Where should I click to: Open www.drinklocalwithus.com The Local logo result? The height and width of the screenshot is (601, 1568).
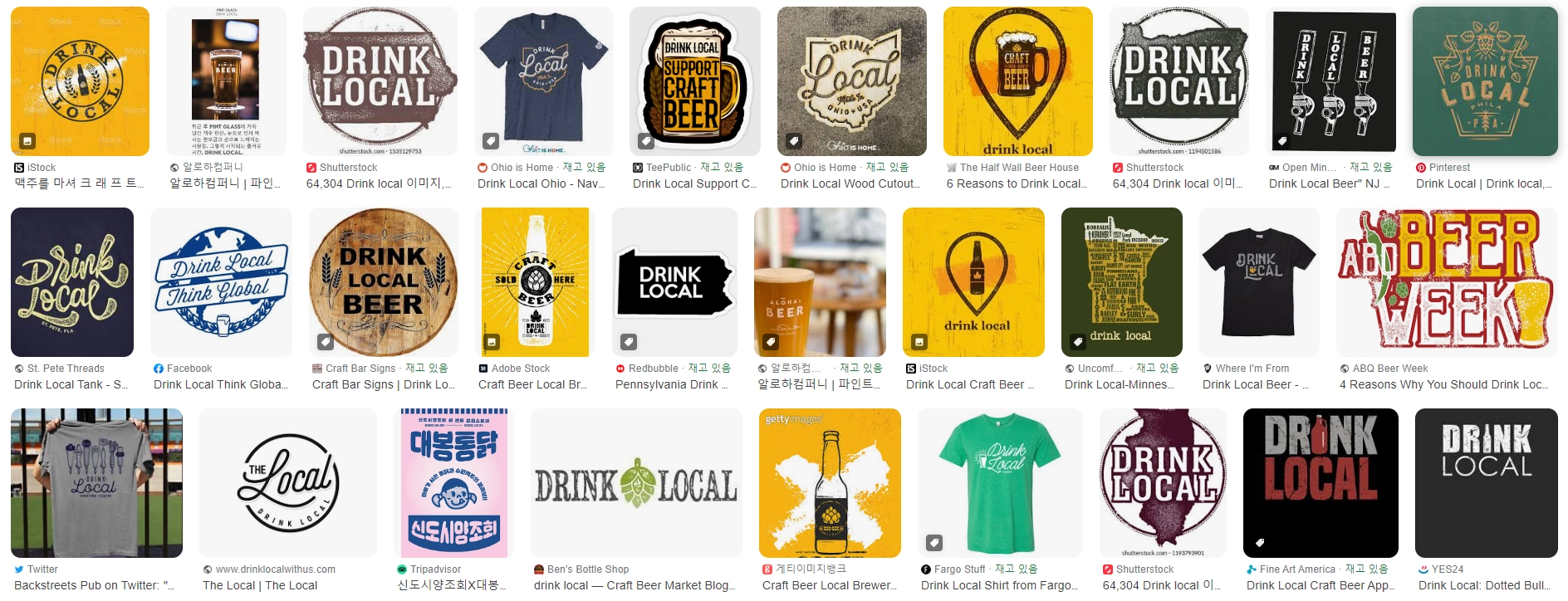tap(287, 483)
